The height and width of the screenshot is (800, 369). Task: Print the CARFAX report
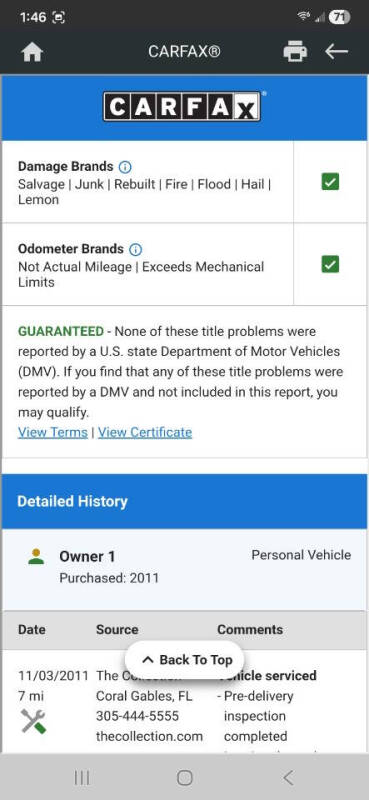[295, 52]
